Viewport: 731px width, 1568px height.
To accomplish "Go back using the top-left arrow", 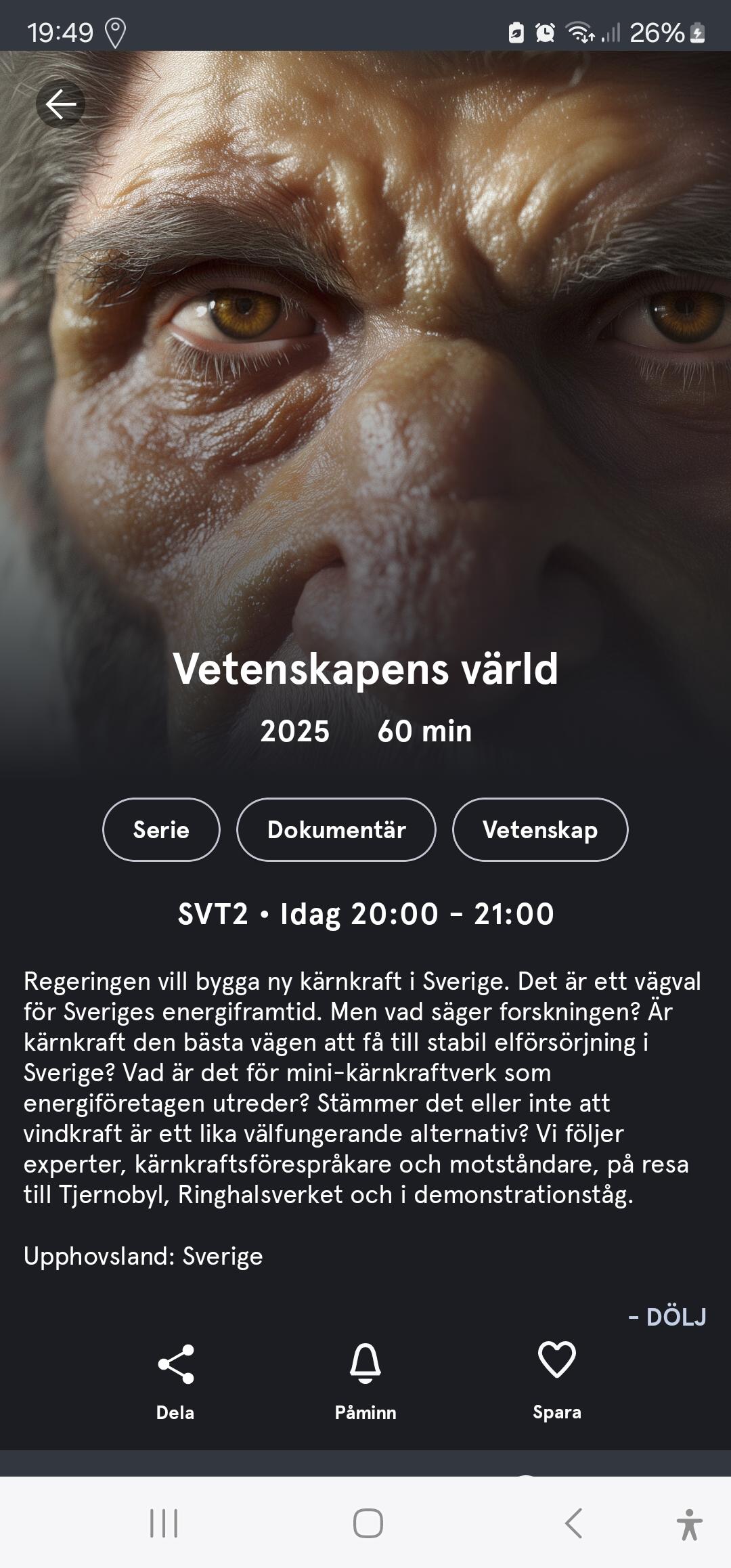I will [x=60, y=104].
